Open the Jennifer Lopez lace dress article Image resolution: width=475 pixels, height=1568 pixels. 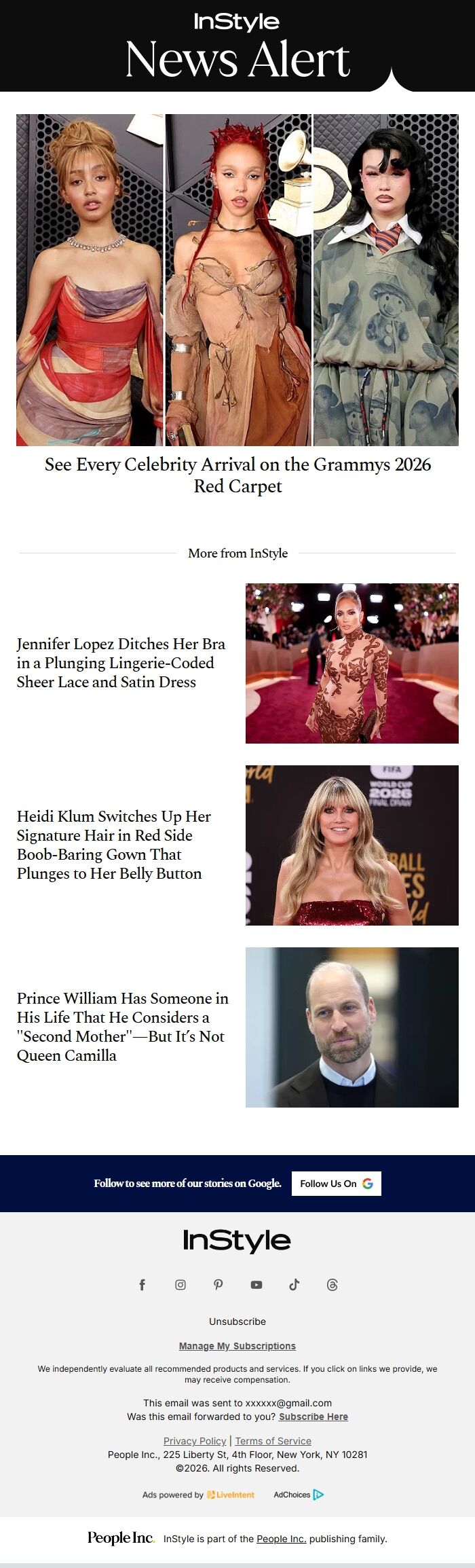pyautogui.click(x=121, y=663)
